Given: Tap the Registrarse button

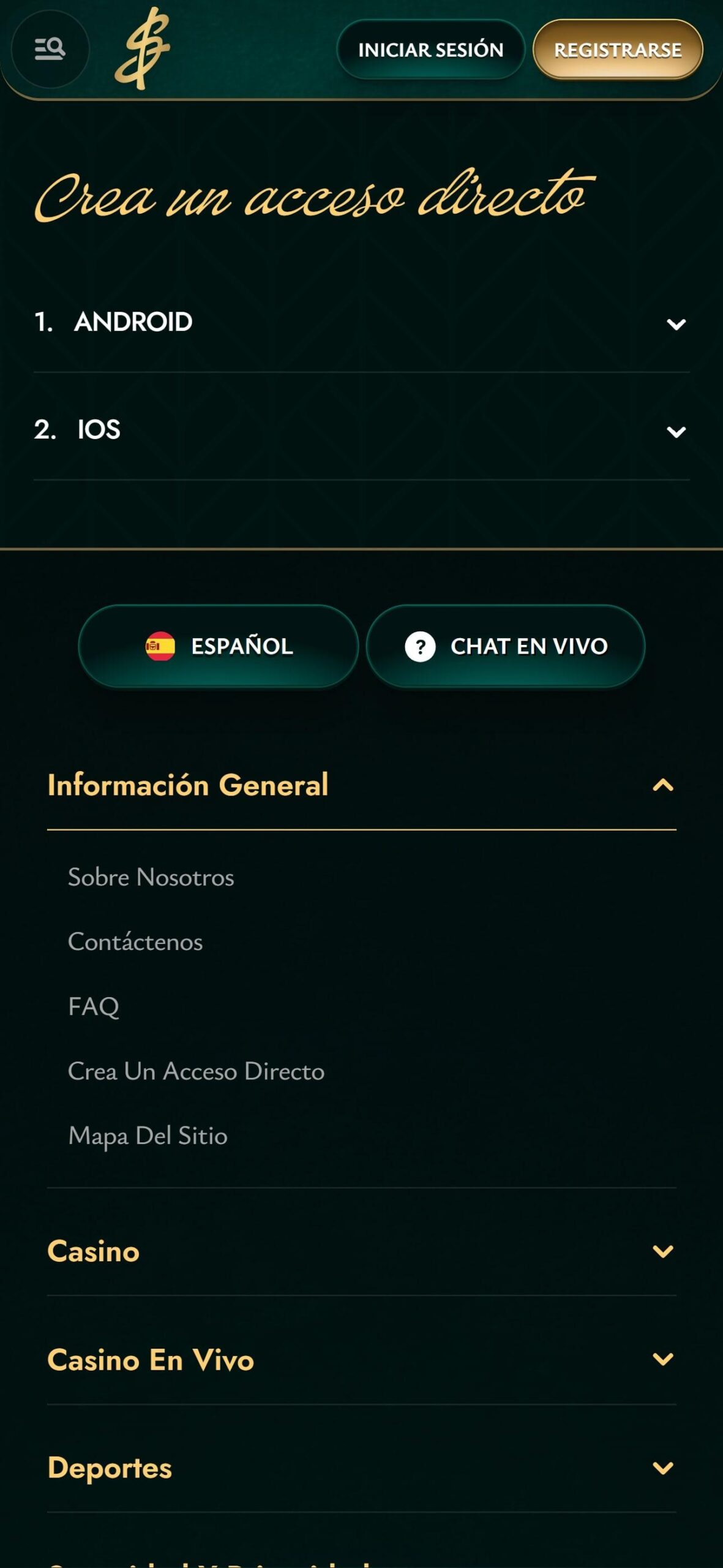Looking at the screenshot, I should (618, 50).
